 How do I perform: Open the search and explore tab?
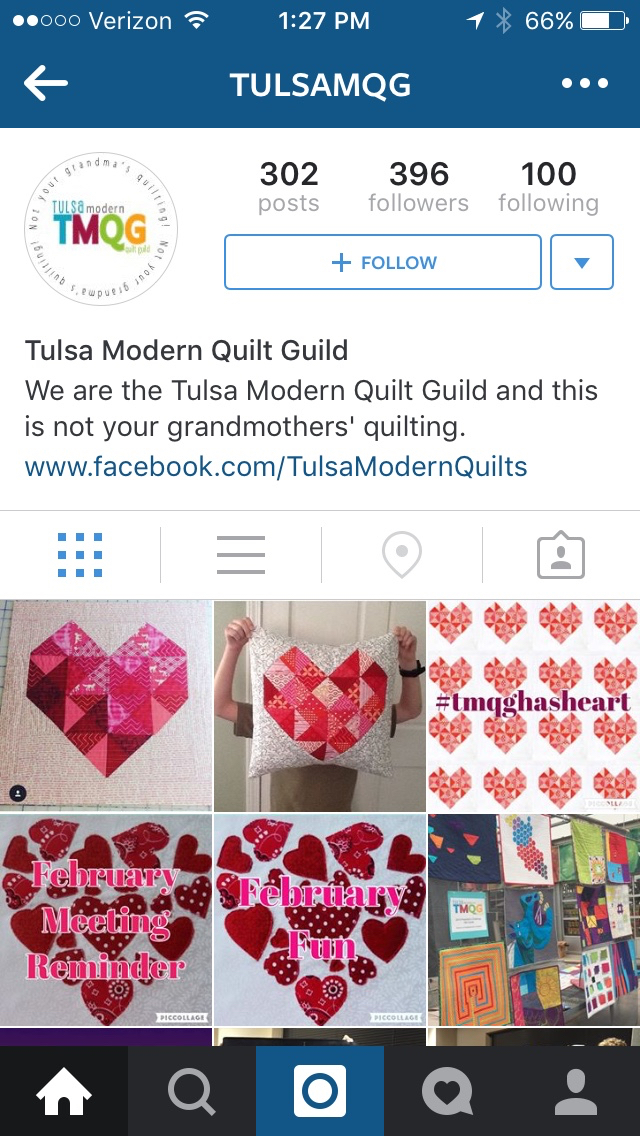[191, 1091]
